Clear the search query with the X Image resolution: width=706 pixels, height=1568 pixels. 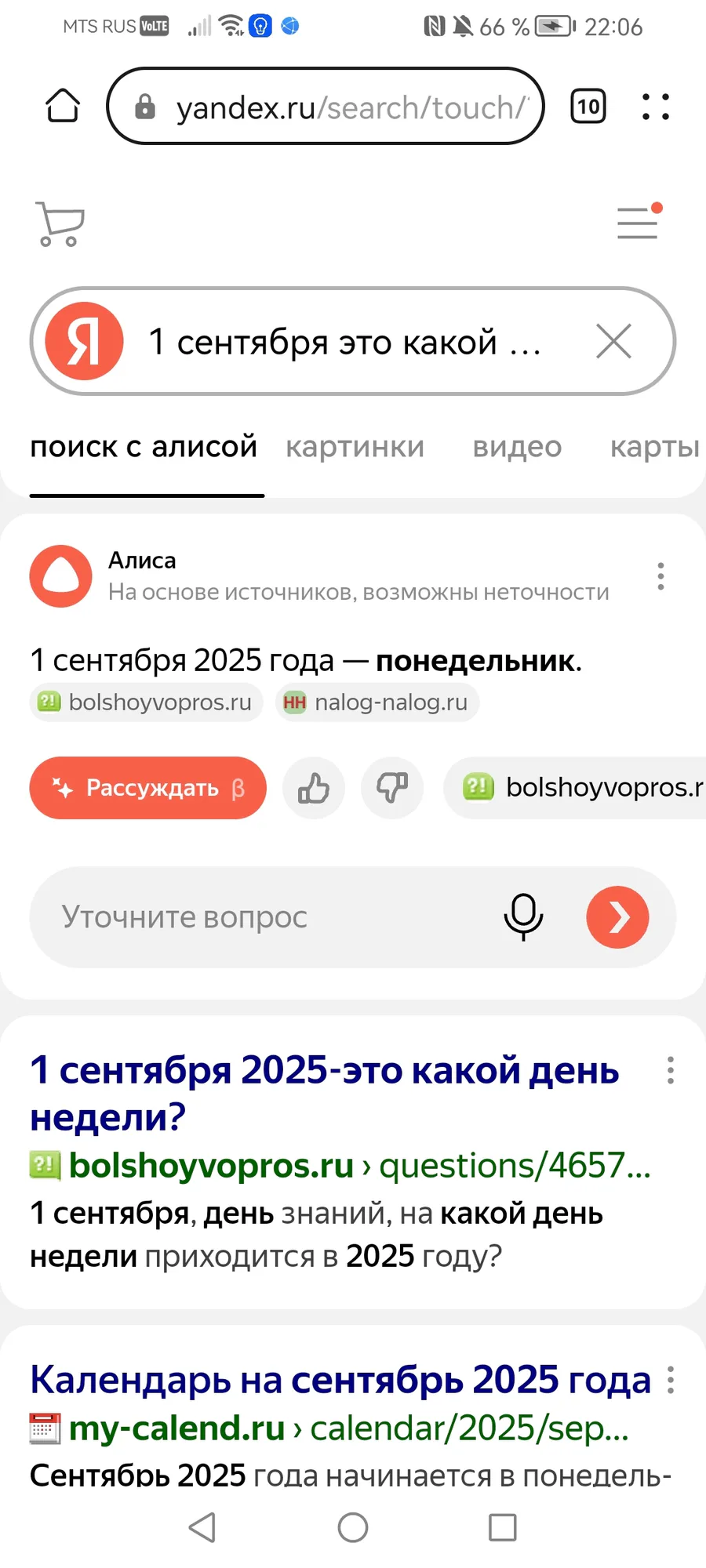613,342
